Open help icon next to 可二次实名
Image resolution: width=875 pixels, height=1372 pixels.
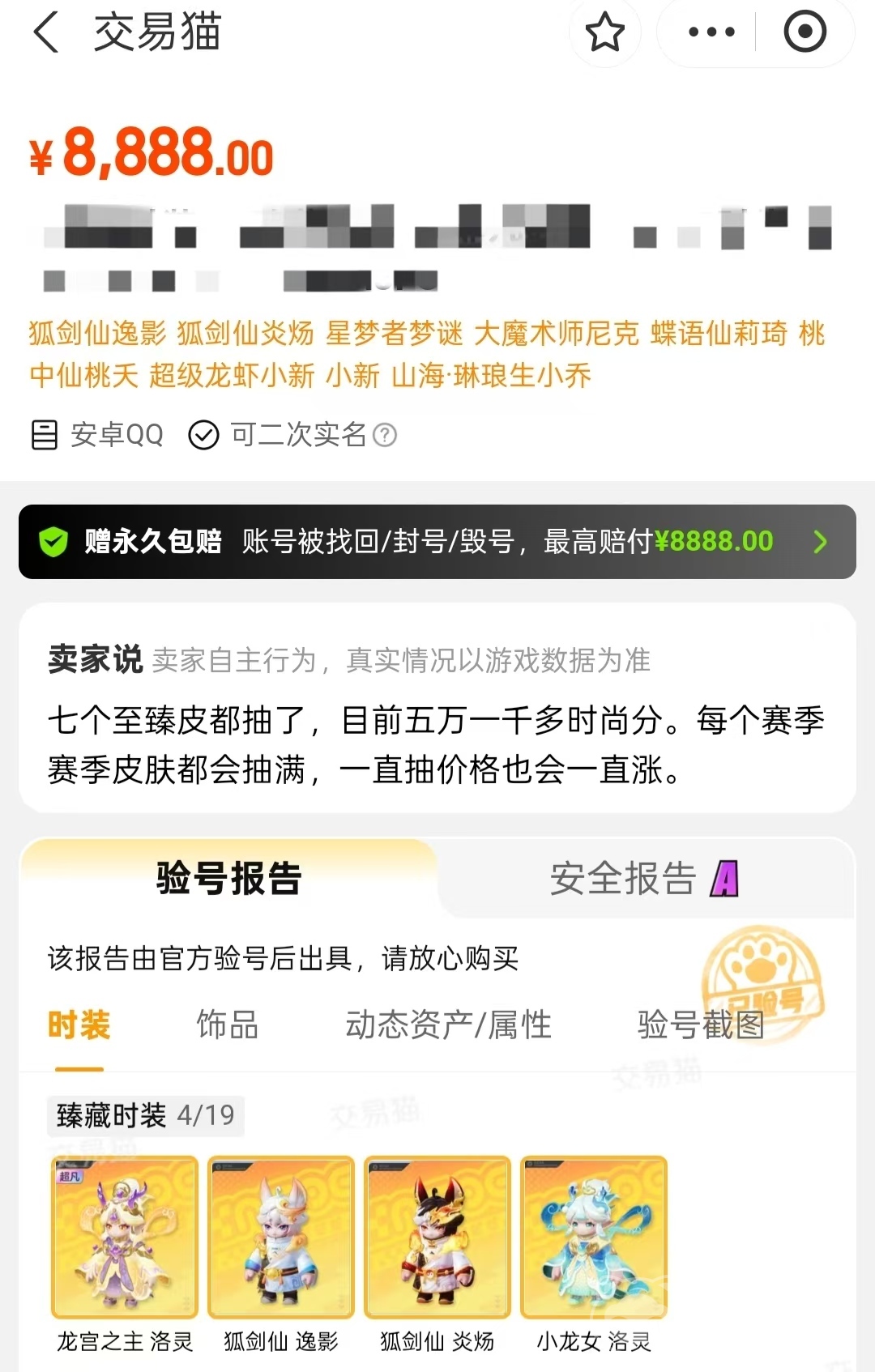[385, 436]
